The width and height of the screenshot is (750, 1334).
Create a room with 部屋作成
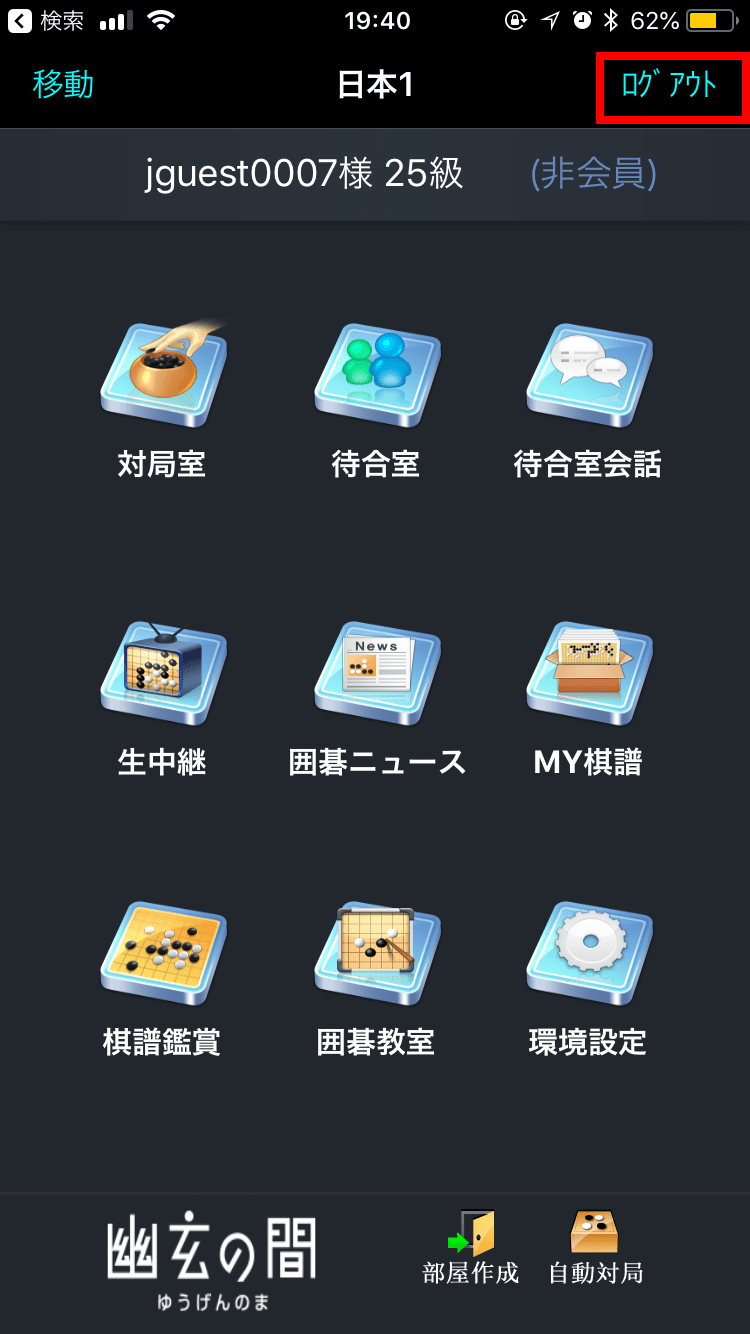[x=471, y=1245]
